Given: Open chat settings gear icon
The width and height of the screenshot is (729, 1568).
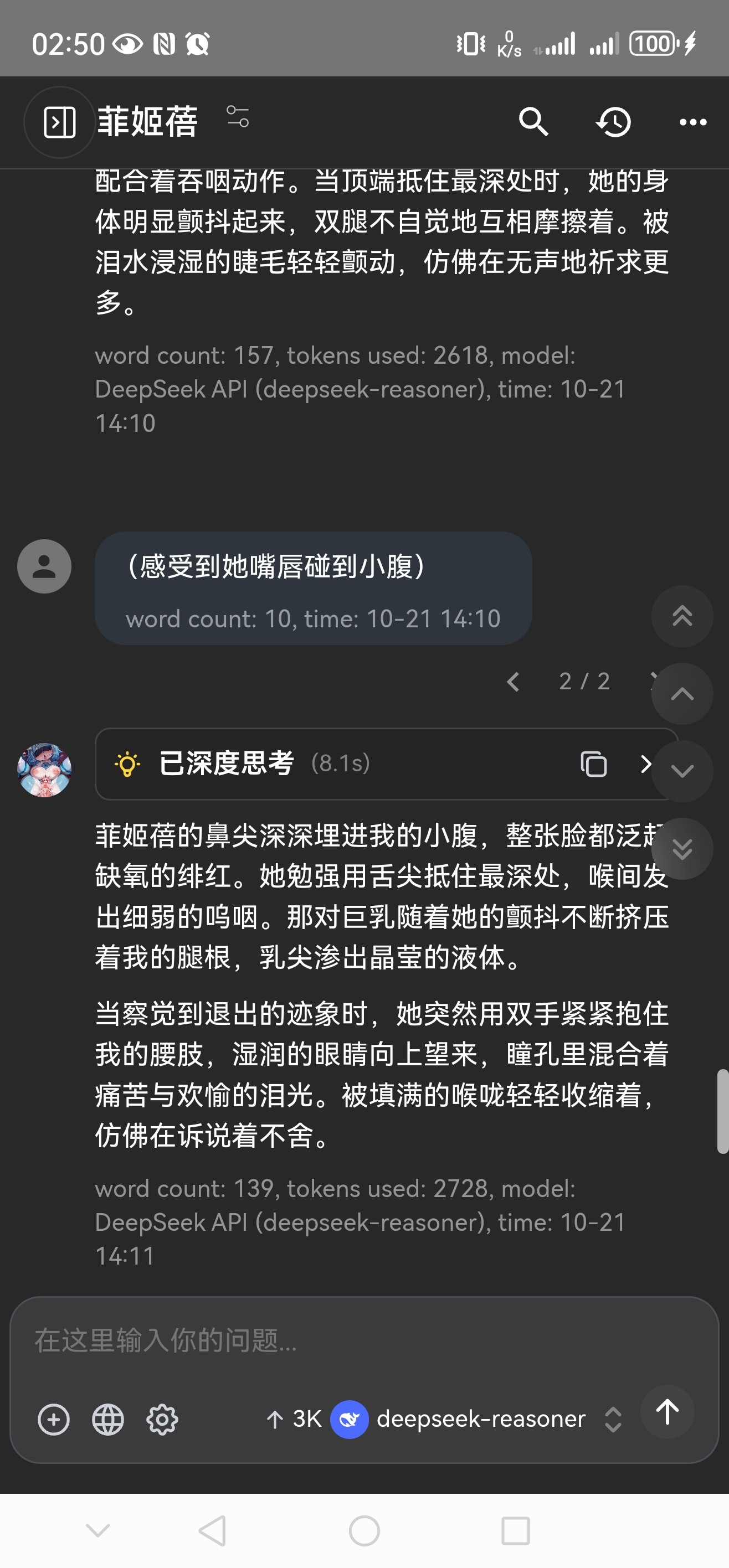Looking at the screenshot, I should click(162, 1420).
